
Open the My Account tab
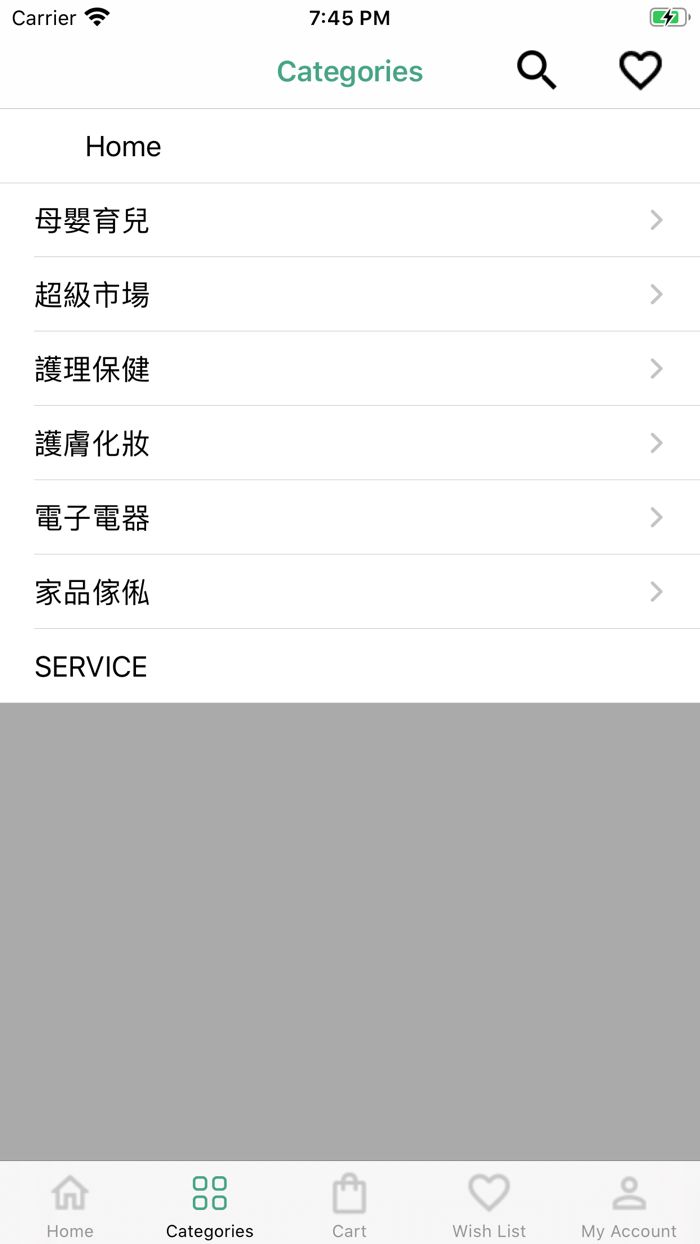pyautogui.click(x=629, y=1205)
